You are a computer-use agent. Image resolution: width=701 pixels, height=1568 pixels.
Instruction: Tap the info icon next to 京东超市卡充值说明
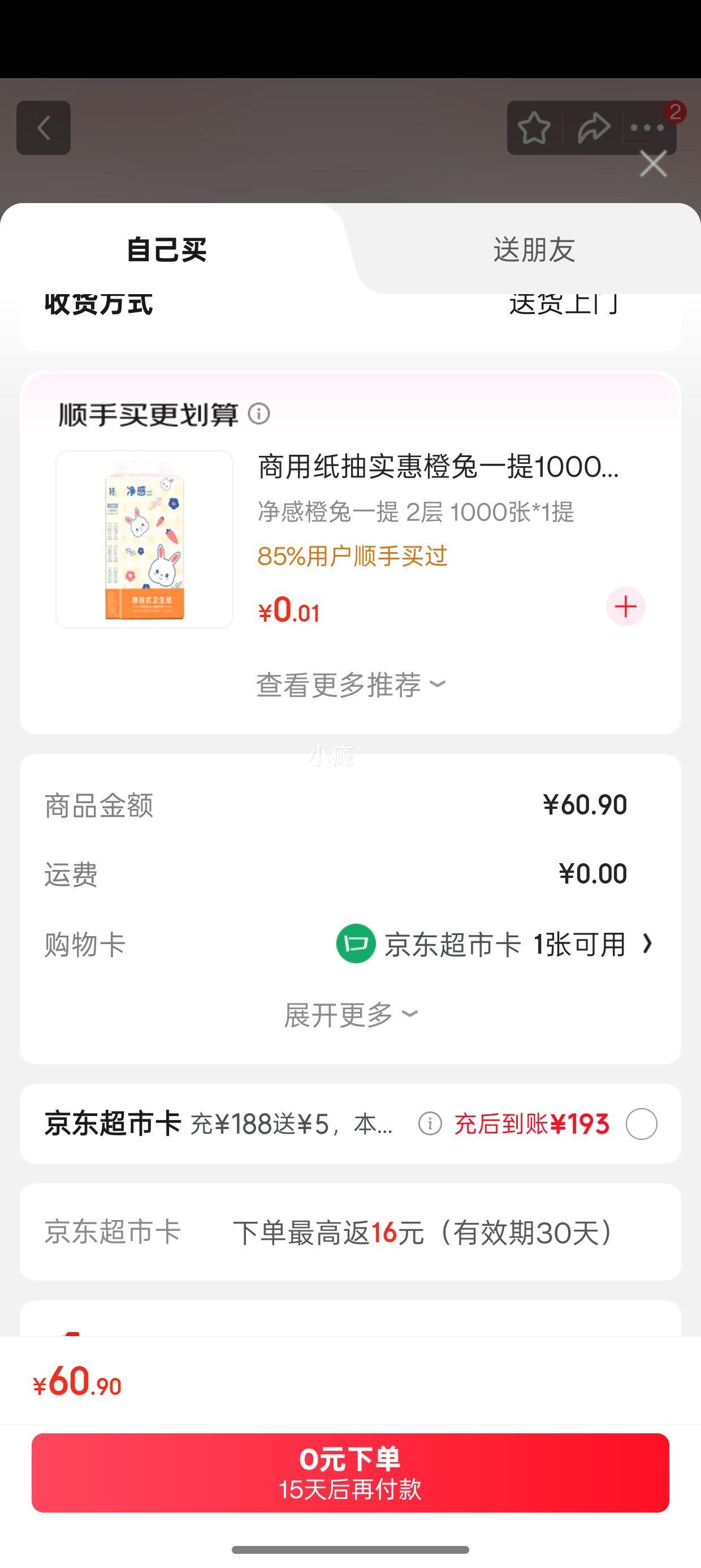[x=430, y=1123]
